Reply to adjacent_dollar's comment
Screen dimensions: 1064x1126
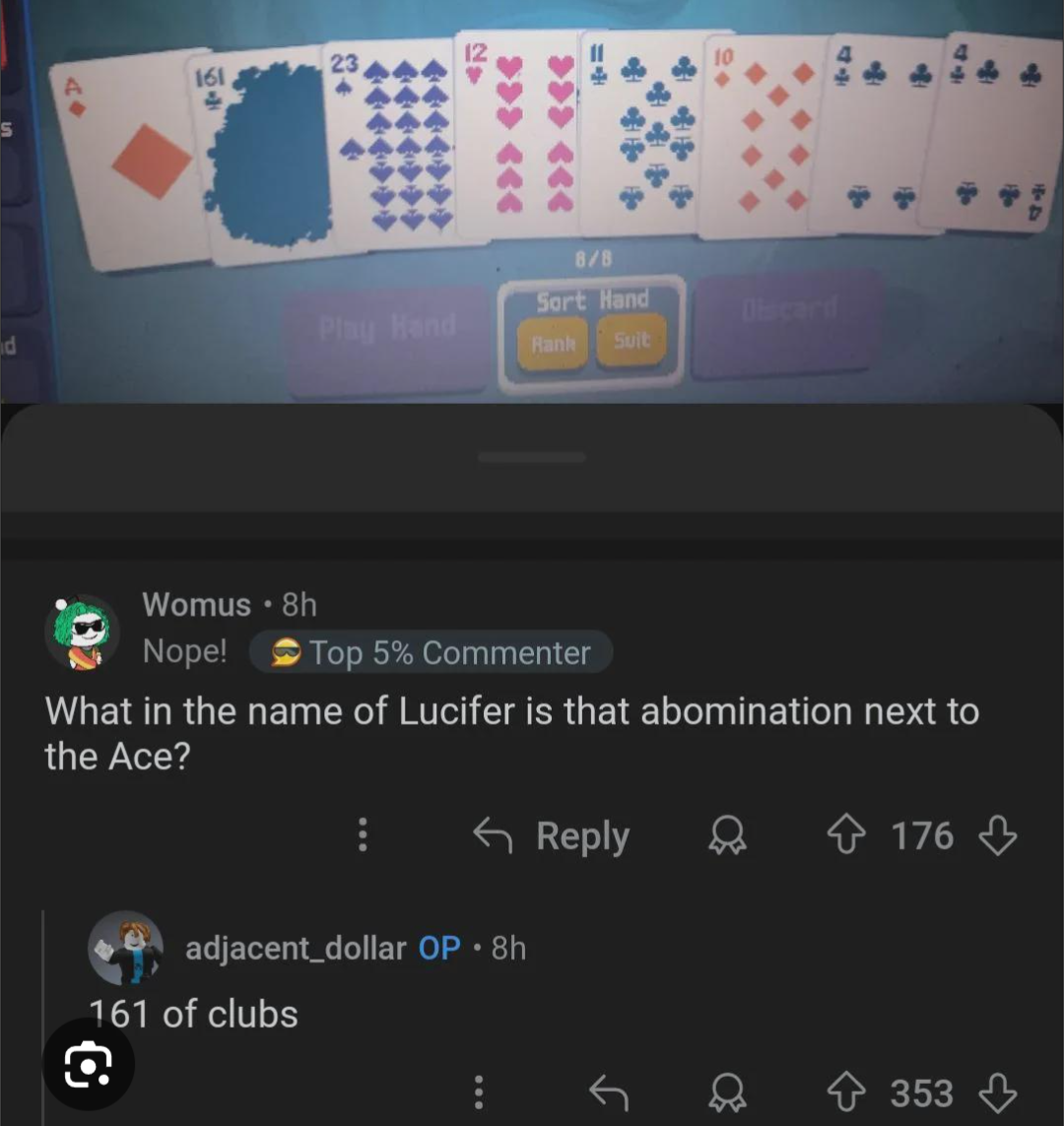tap(609, 1091)
